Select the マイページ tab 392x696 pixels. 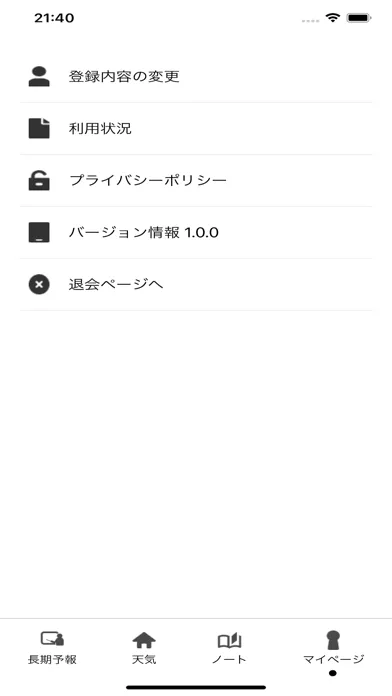point(333,649)
